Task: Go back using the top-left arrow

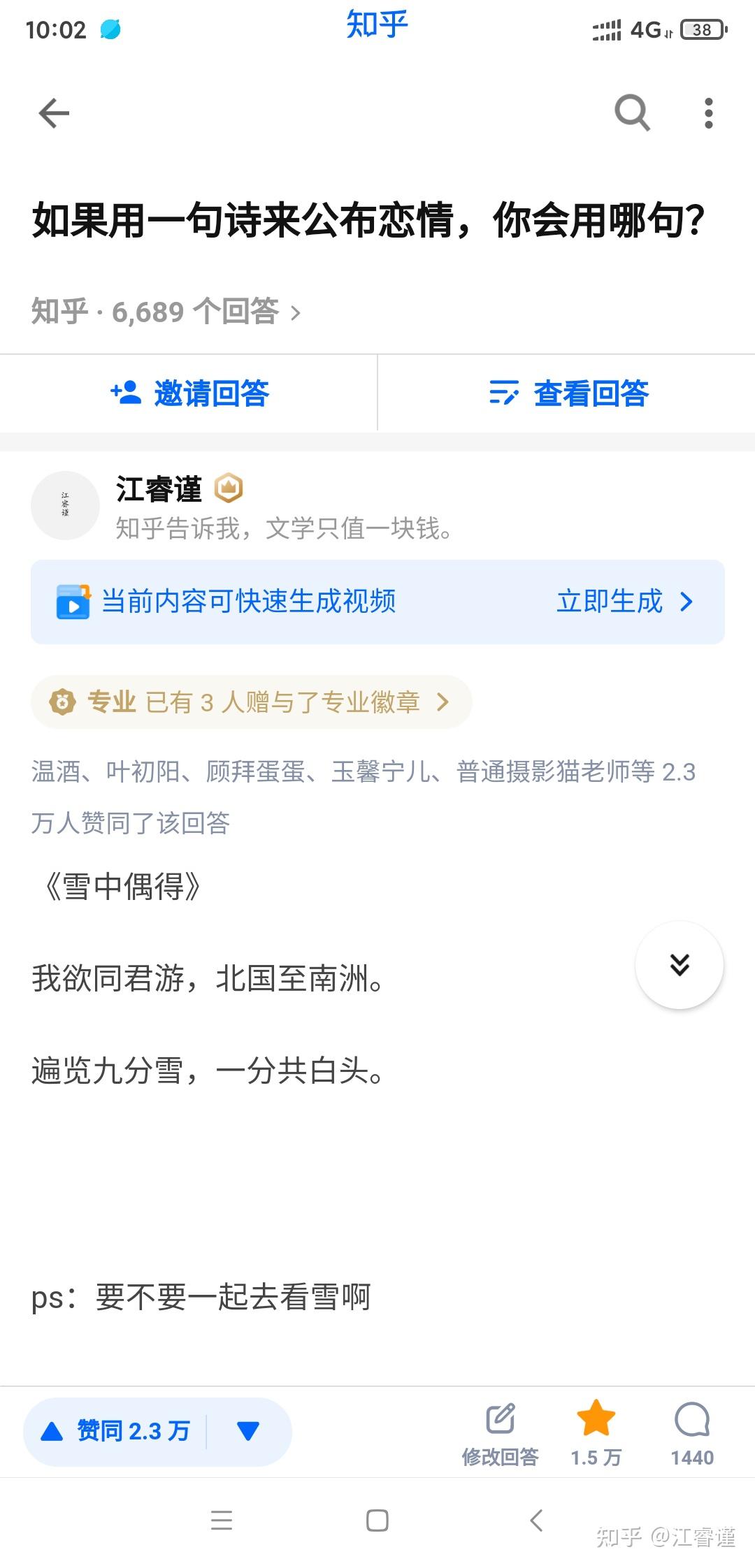Action: point(54,113)
